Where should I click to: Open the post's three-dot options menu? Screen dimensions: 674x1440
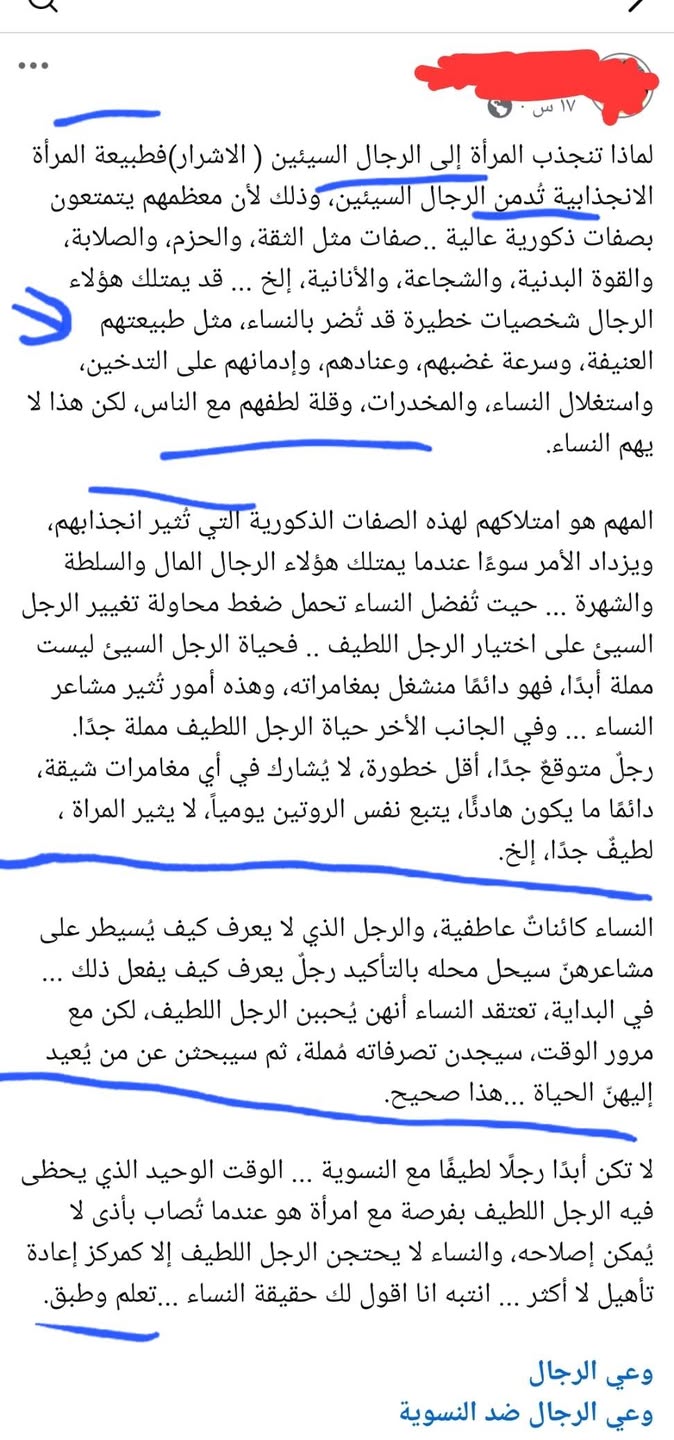click(34, 67)
